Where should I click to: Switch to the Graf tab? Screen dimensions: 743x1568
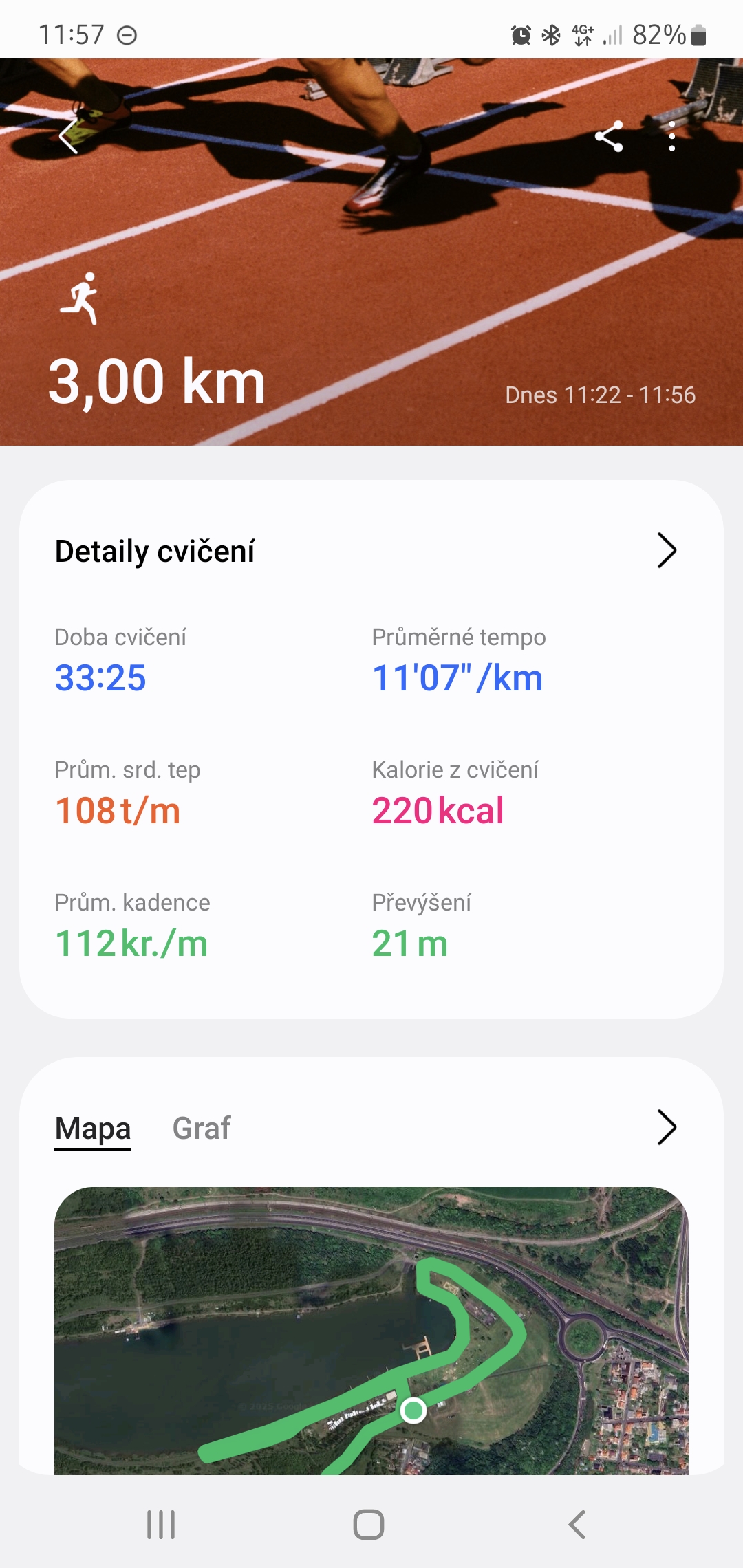click(201, 1129)
